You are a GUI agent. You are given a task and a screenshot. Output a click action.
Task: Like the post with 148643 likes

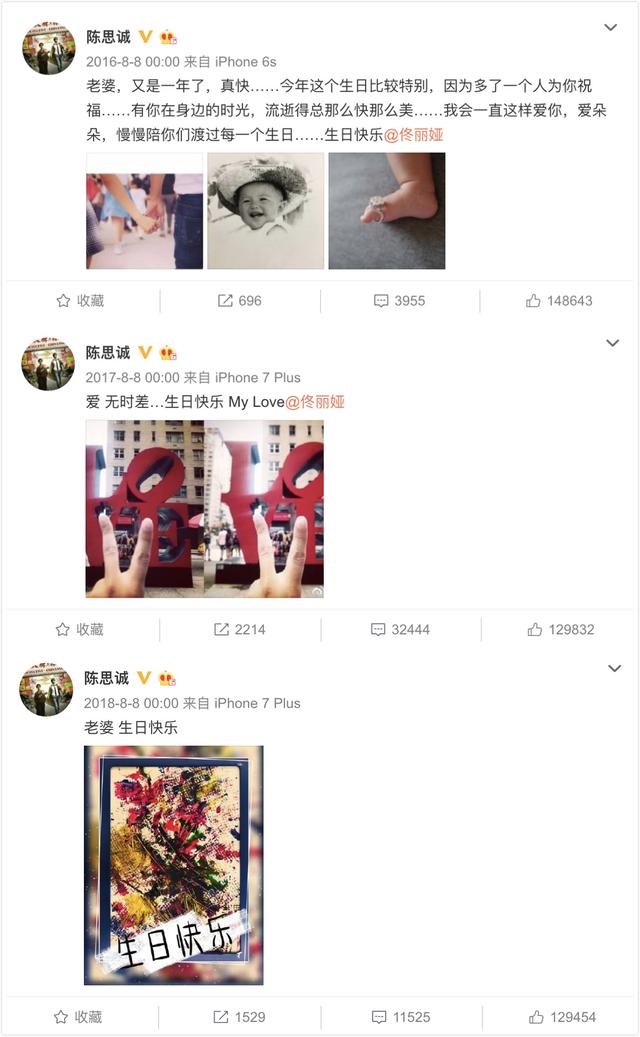[x=559, y=300]
